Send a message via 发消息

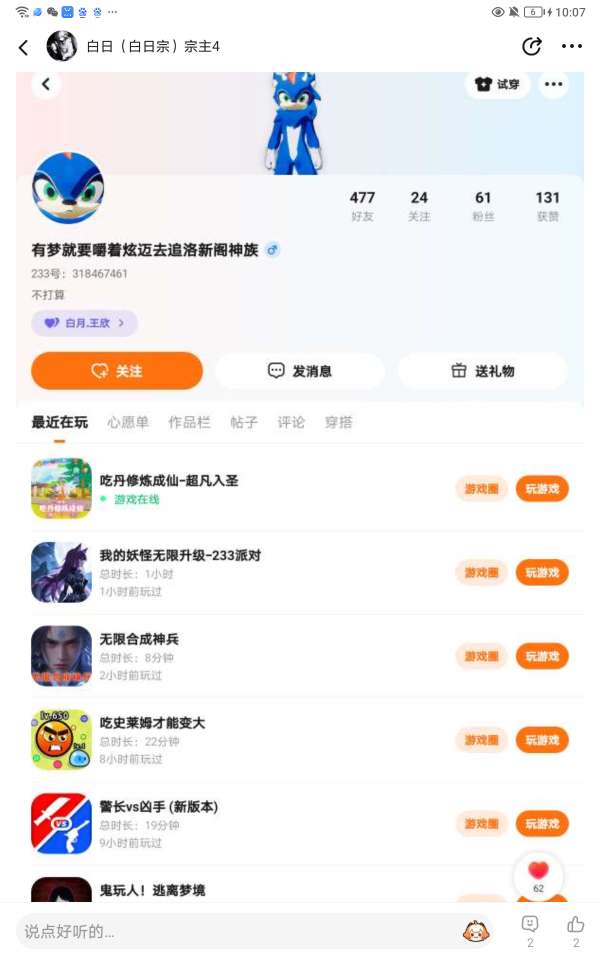300,371
